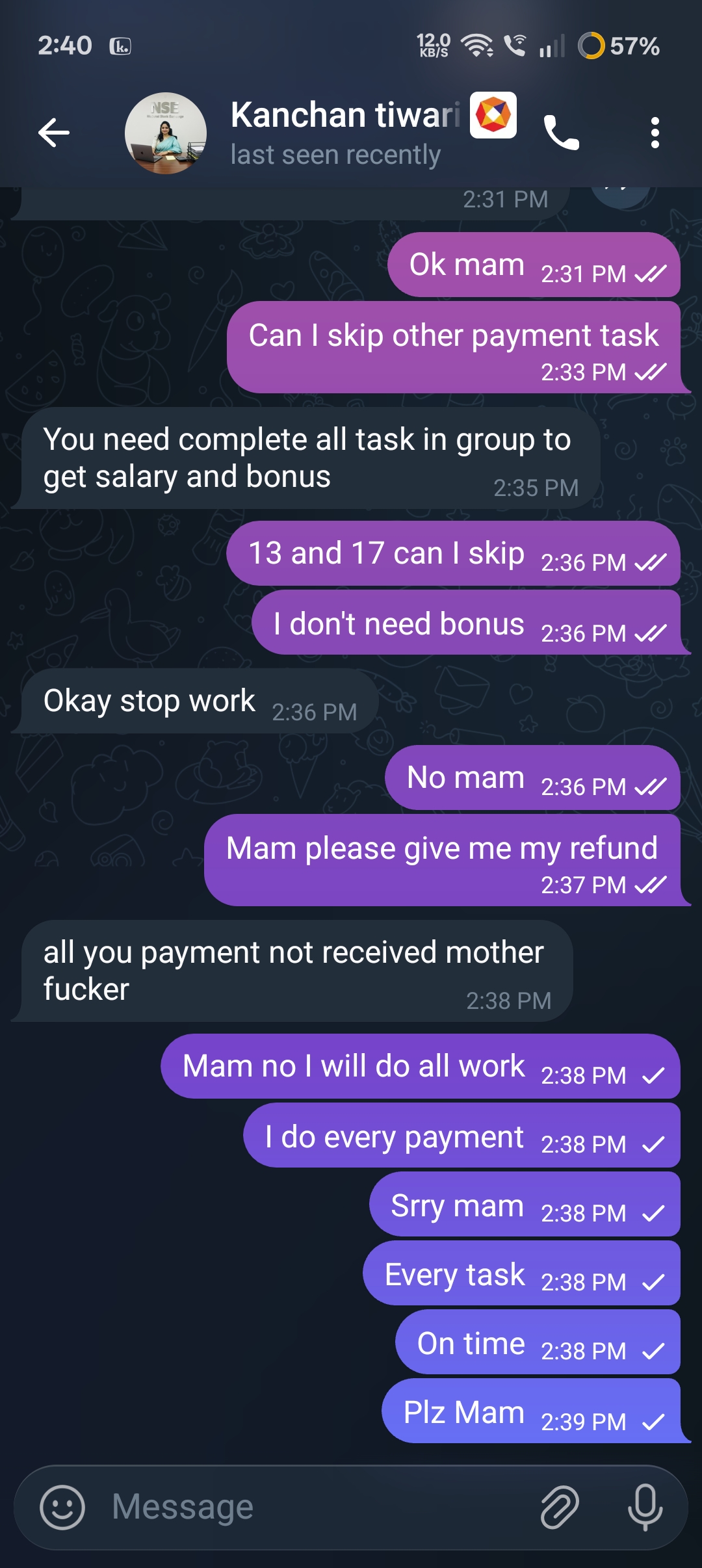Viewport: 702px width, 1568px height.
Task: Open Kanchan tiwari's chat info from header
Action: tap(344, 133)
